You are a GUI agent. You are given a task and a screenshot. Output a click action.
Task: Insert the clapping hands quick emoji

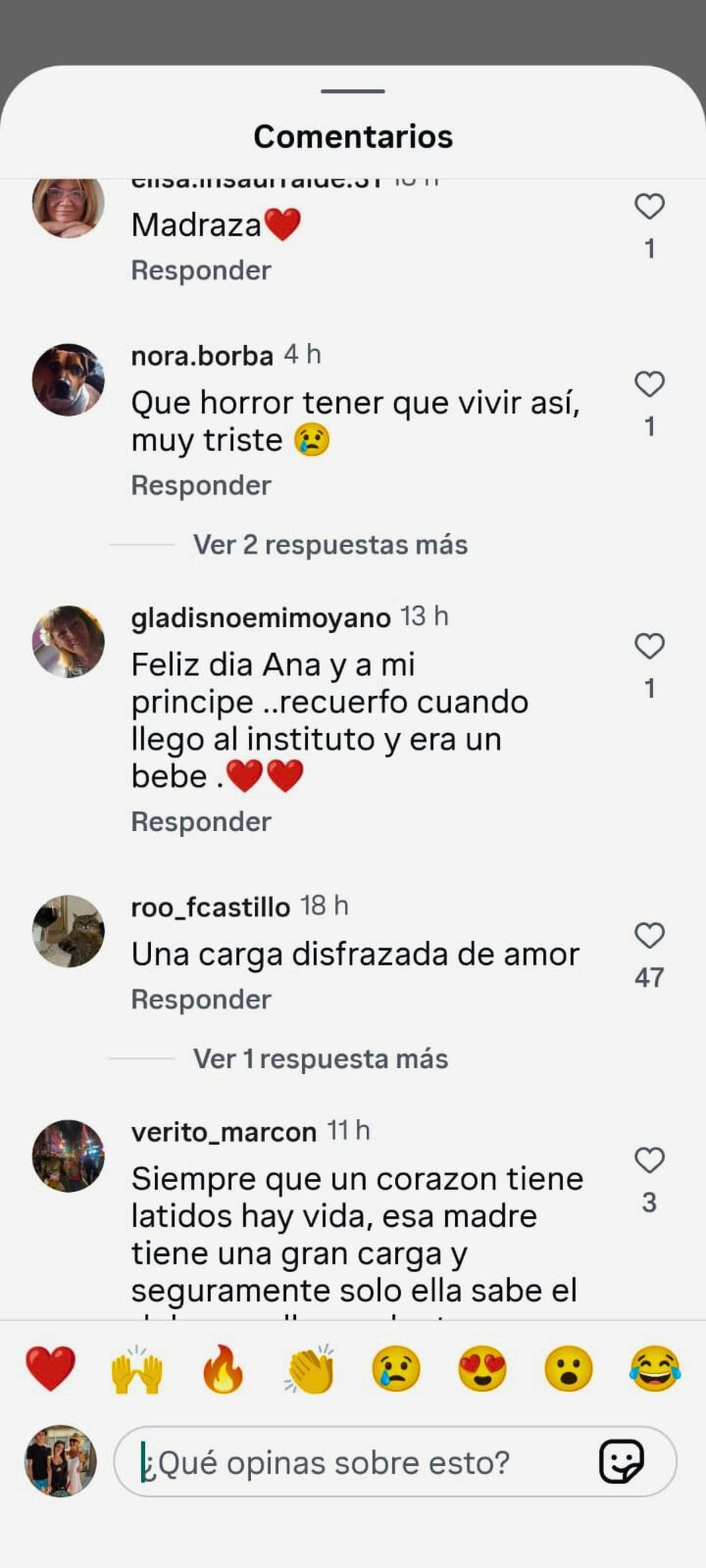click(x=310, y=1368)
